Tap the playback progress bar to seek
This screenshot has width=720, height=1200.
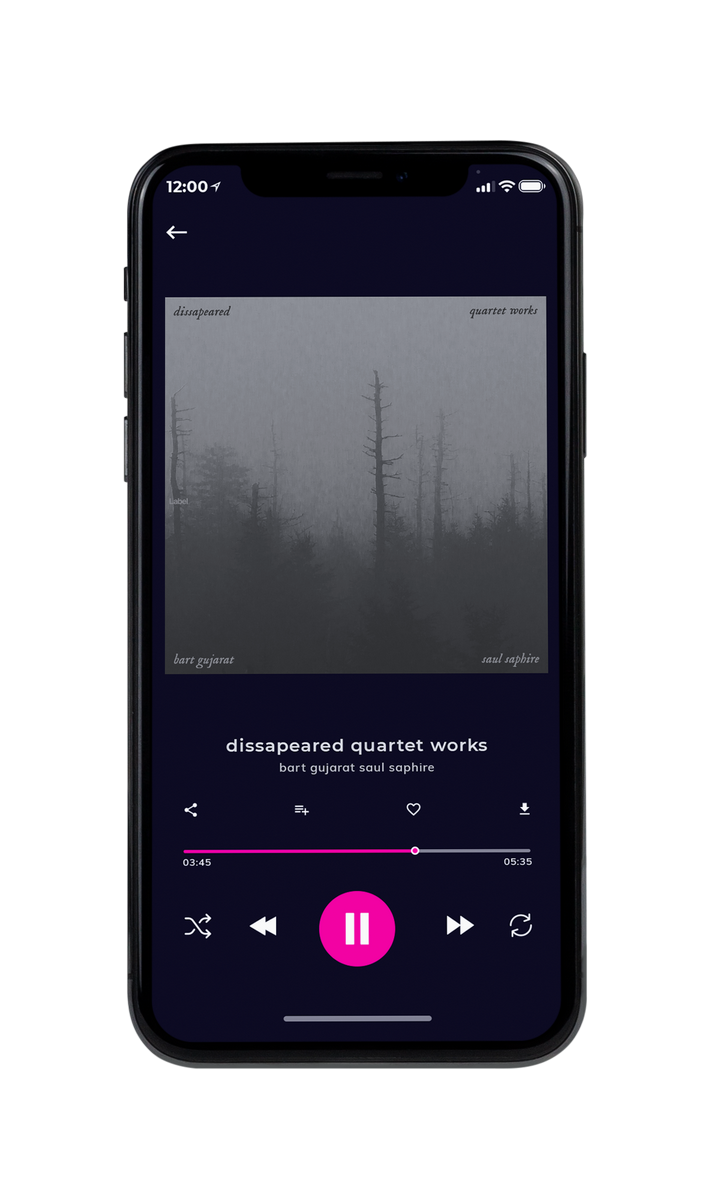pos(357,851)
